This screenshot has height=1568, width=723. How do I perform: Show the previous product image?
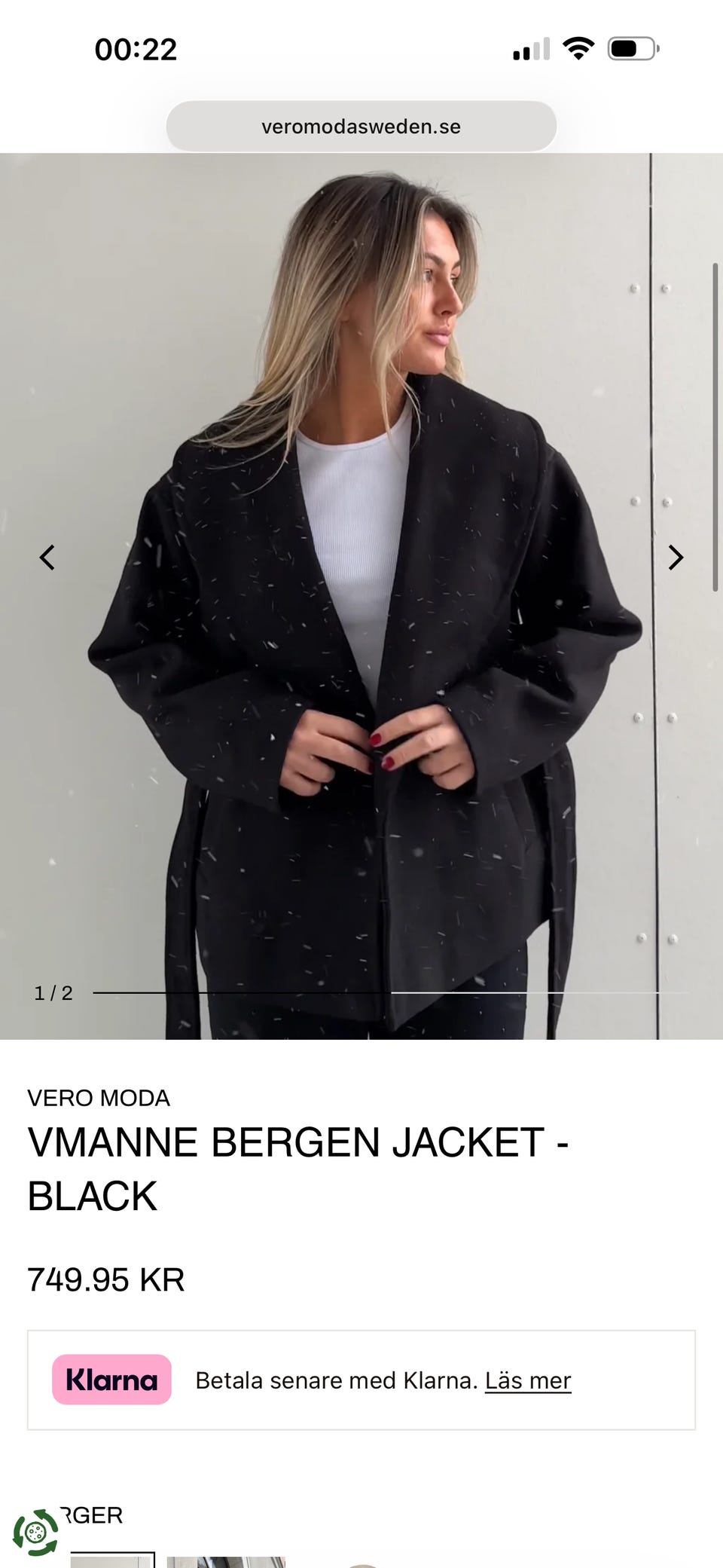point(47,558)
